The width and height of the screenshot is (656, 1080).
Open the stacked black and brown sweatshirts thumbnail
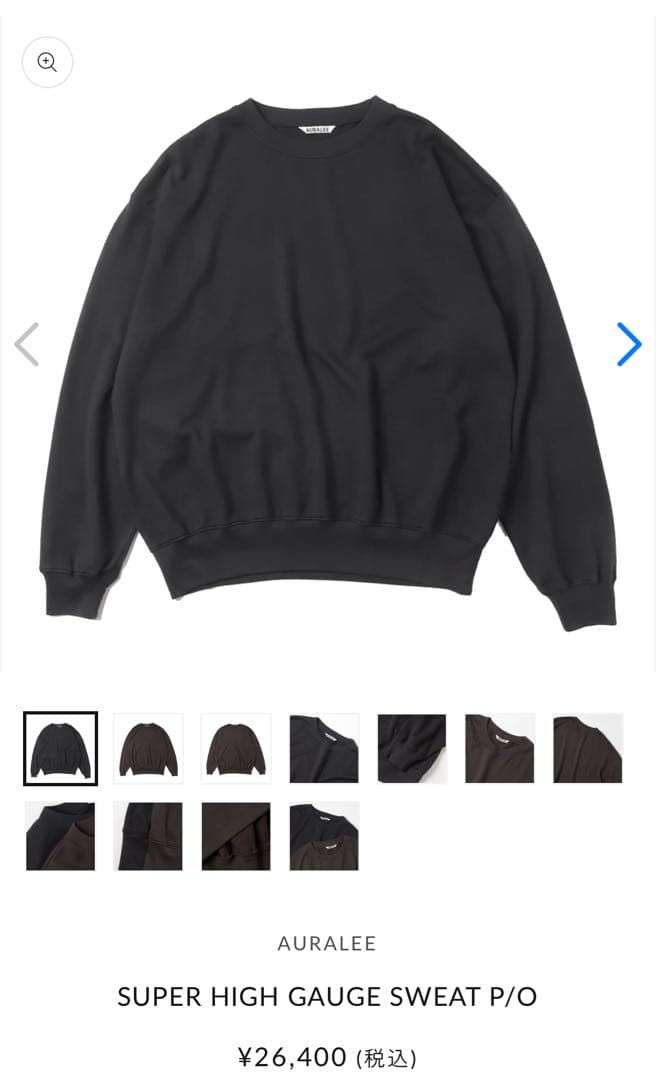[324, 836]
